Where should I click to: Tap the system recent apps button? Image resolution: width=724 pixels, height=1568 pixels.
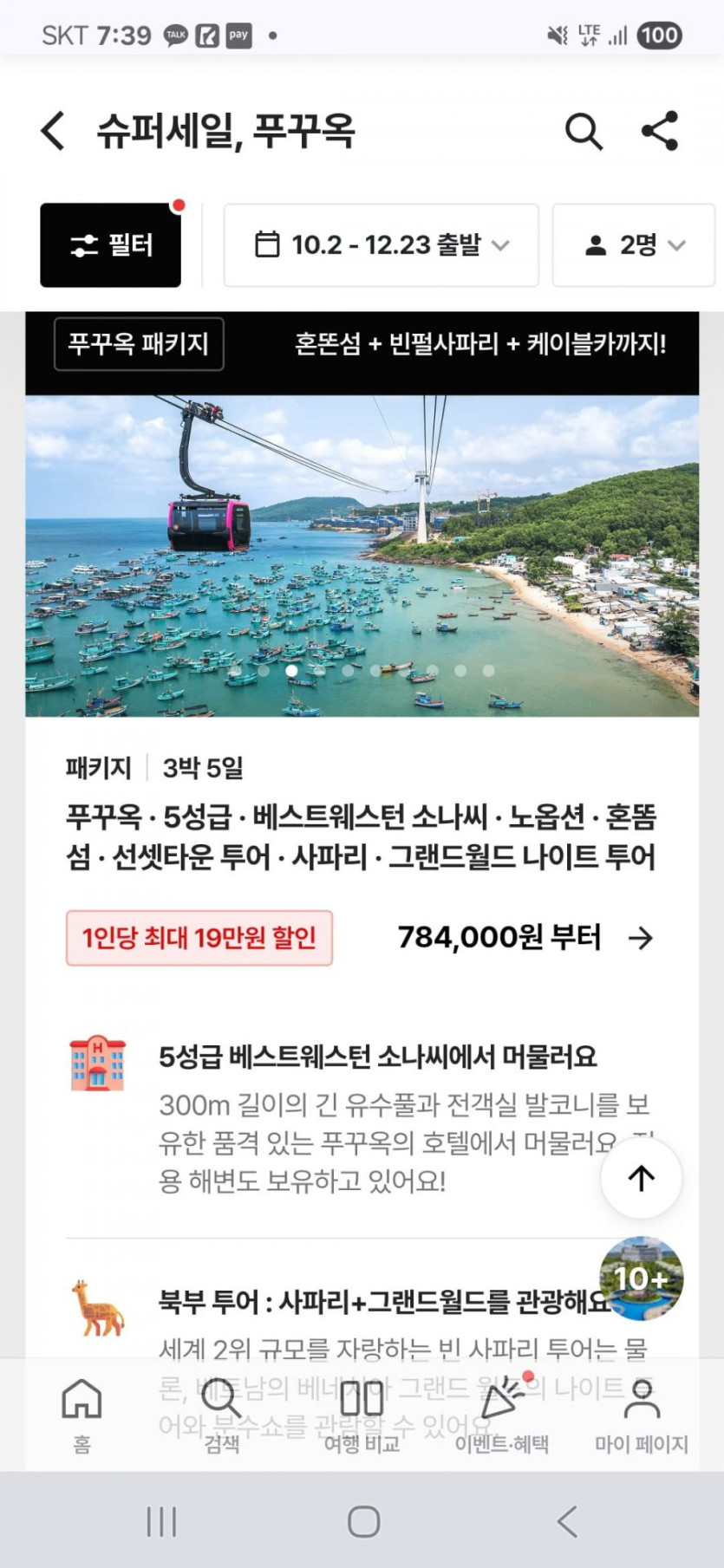161,1521
